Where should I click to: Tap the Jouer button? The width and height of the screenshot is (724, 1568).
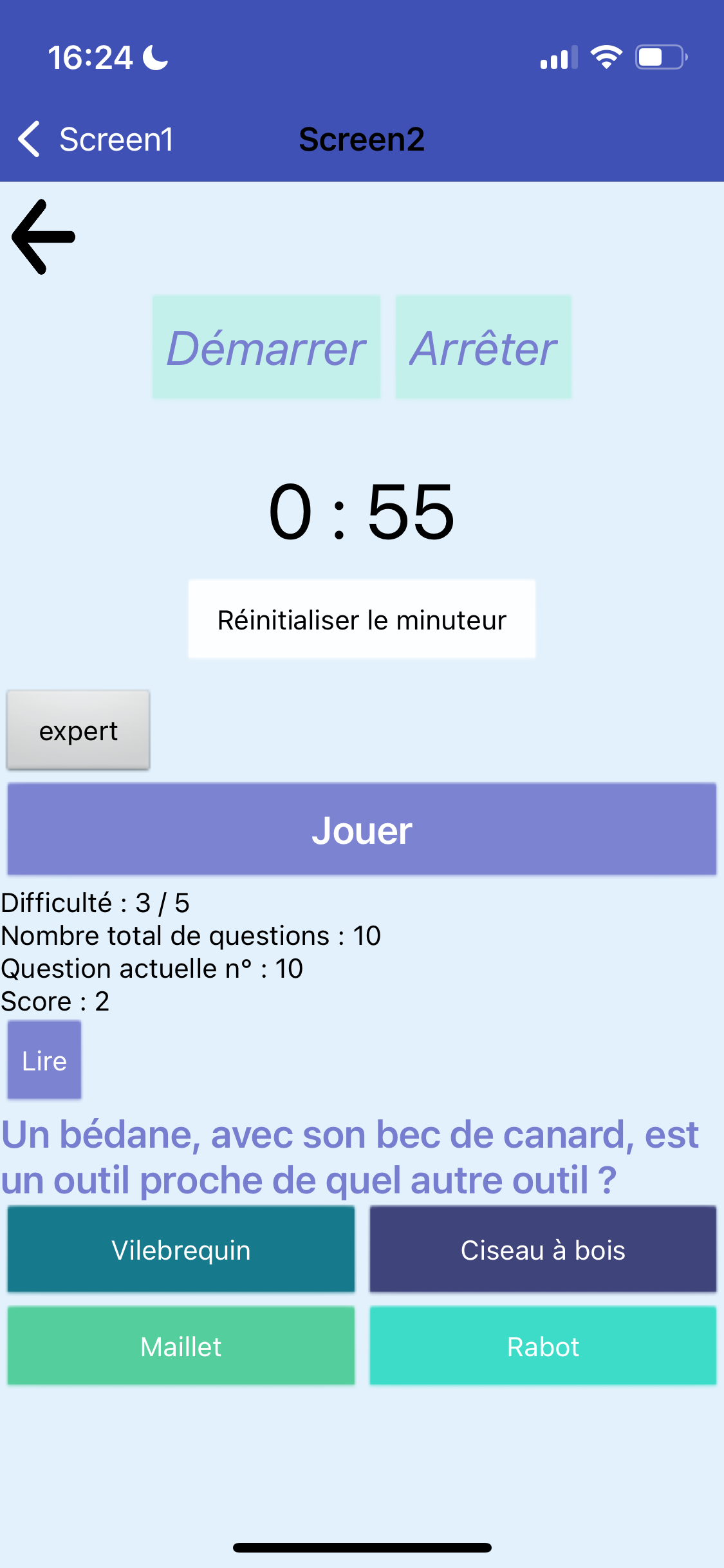[x=362, y=829]
